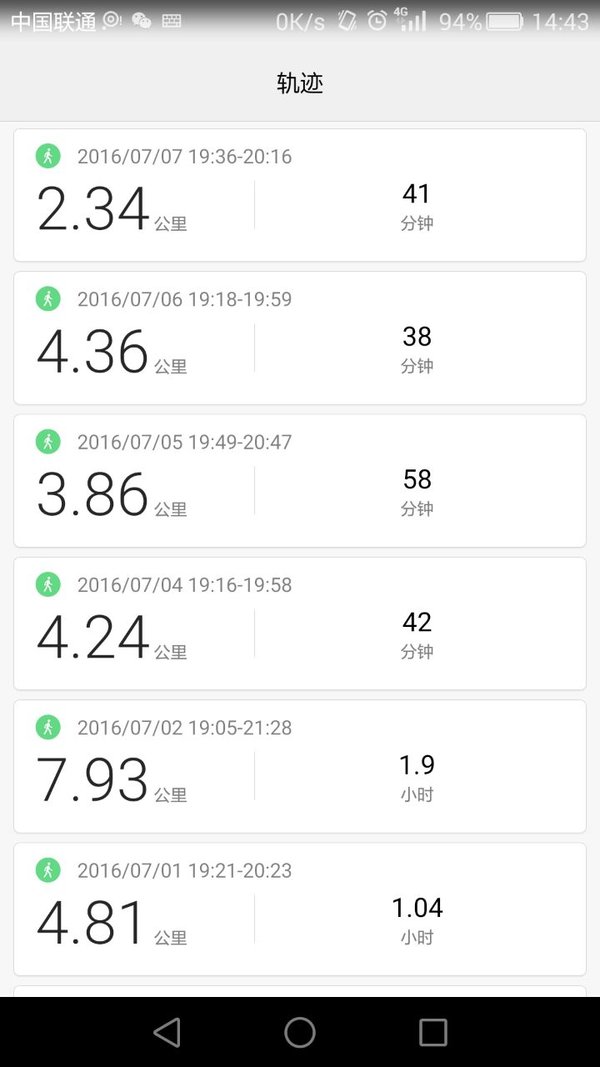The height and width of the screenshot is (1067, 600).
Task: Open the 2016/07/06 walk record of 4.36 km
Action: (x=300, y=338)
